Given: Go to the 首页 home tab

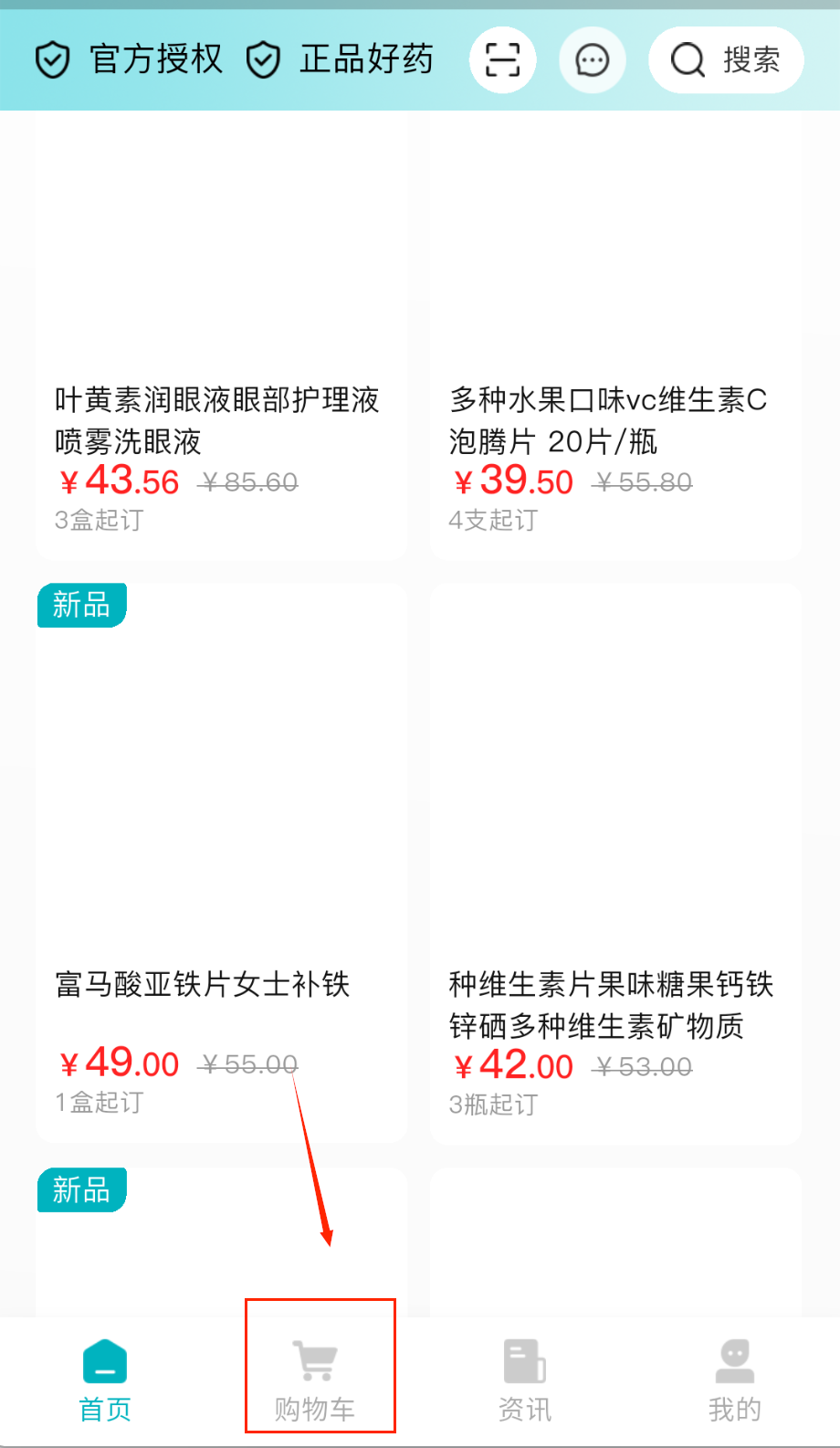Looking at the screenshot, I should (105, 1380).
